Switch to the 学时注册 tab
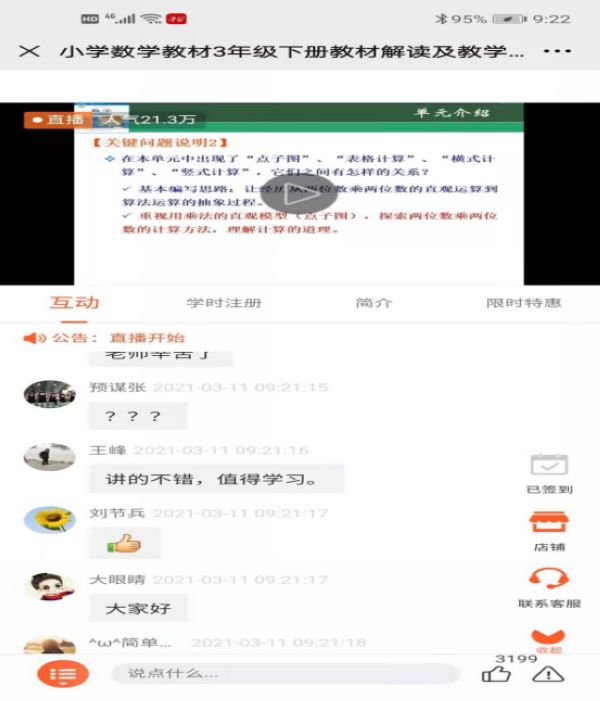The width and height of the screenshot is (600, 701). tap(224, 303)
